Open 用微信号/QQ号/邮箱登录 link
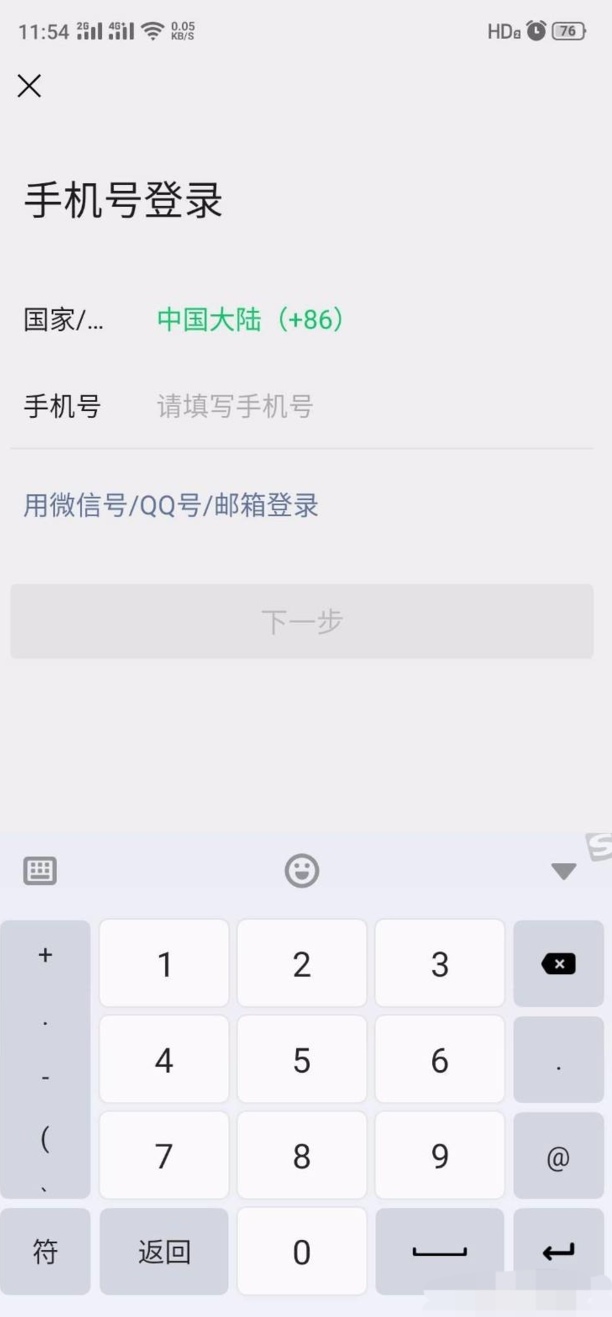The width and height of the screenshot is (612, 1317). (171, 505)
